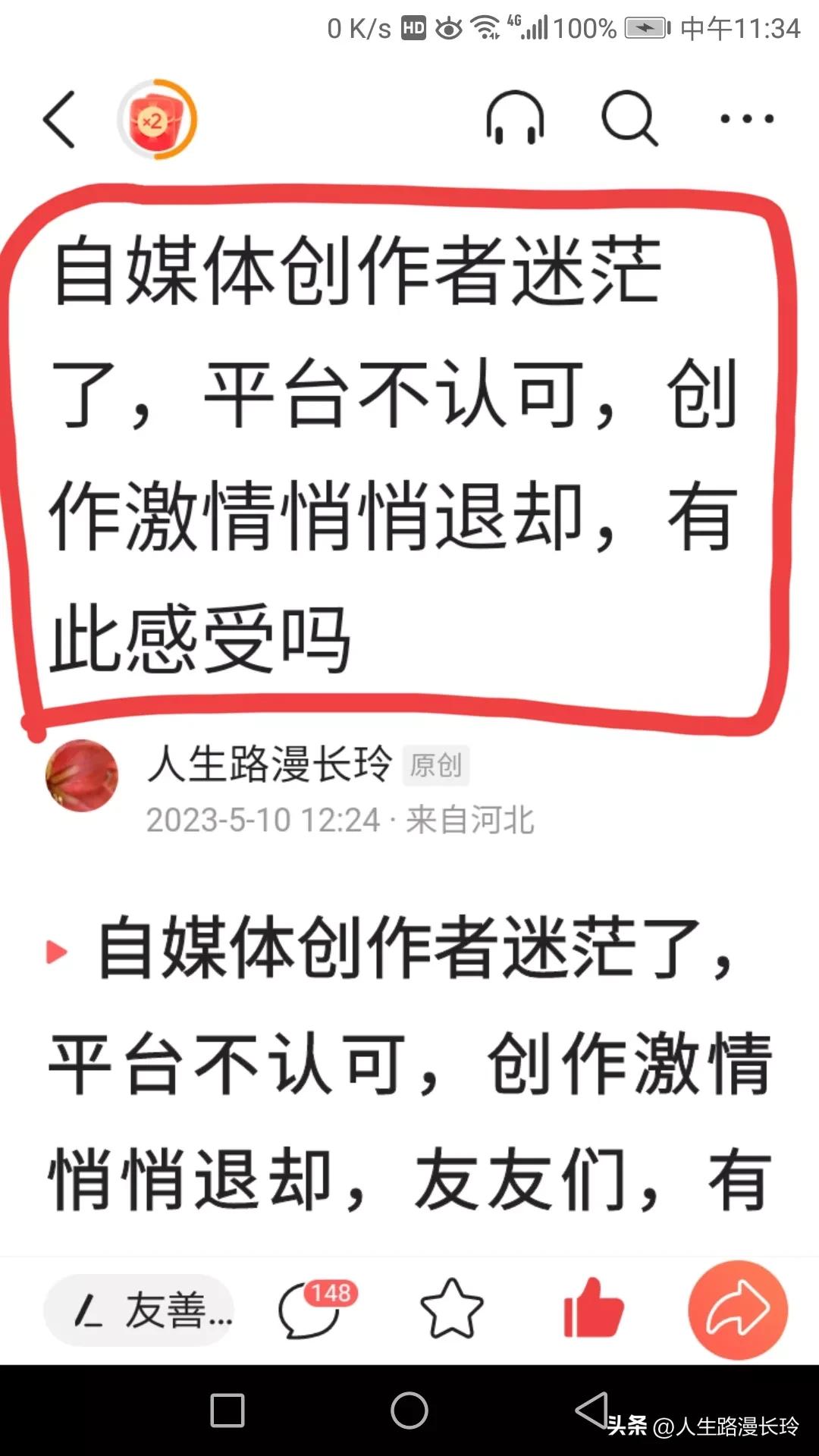Open the comments via the speech bubble icon

311,1306
